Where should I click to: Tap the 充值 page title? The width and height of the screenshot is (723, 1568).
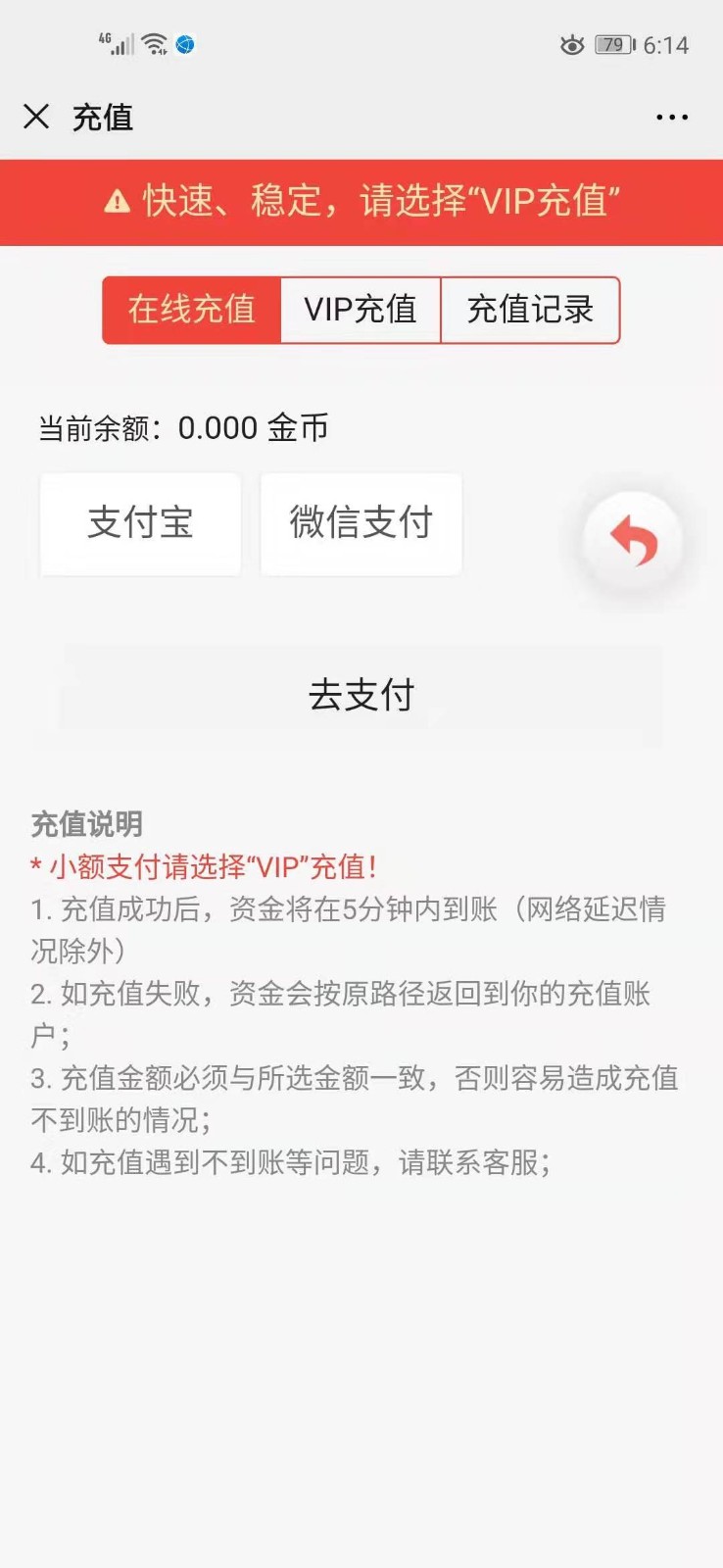pos(103,117)
